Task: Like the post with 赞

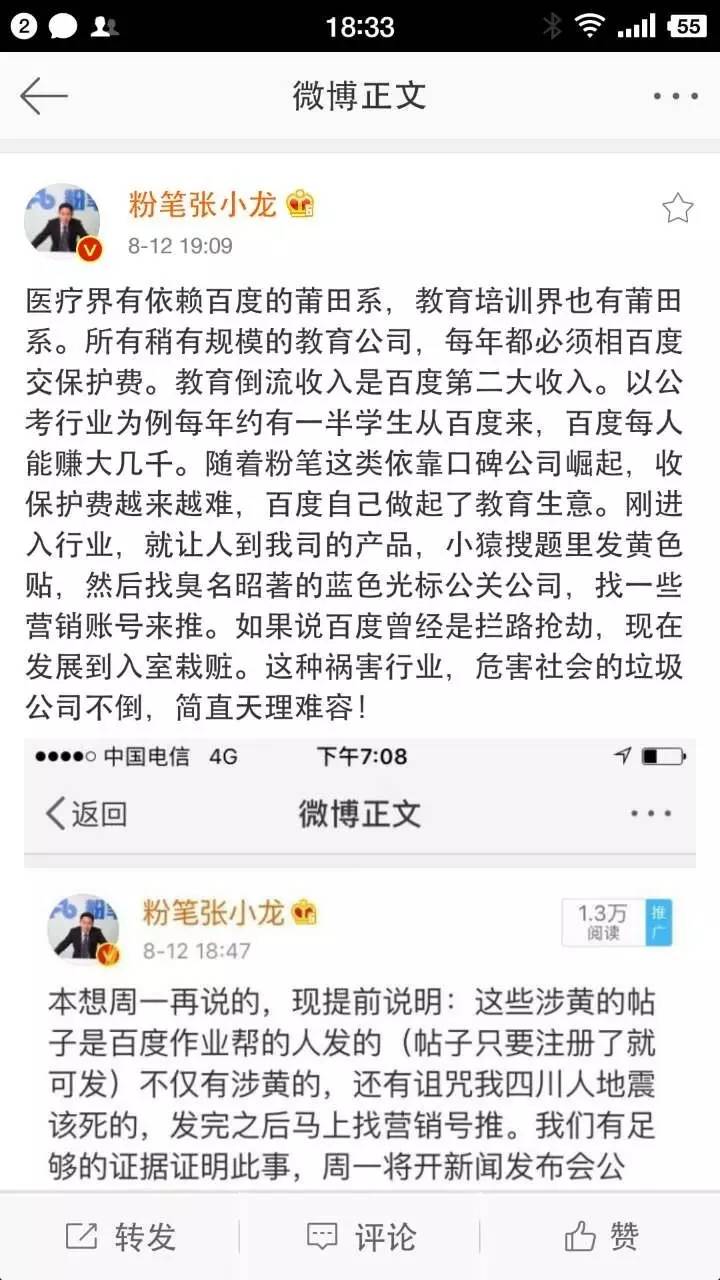Action: [x=600, y=1237]
